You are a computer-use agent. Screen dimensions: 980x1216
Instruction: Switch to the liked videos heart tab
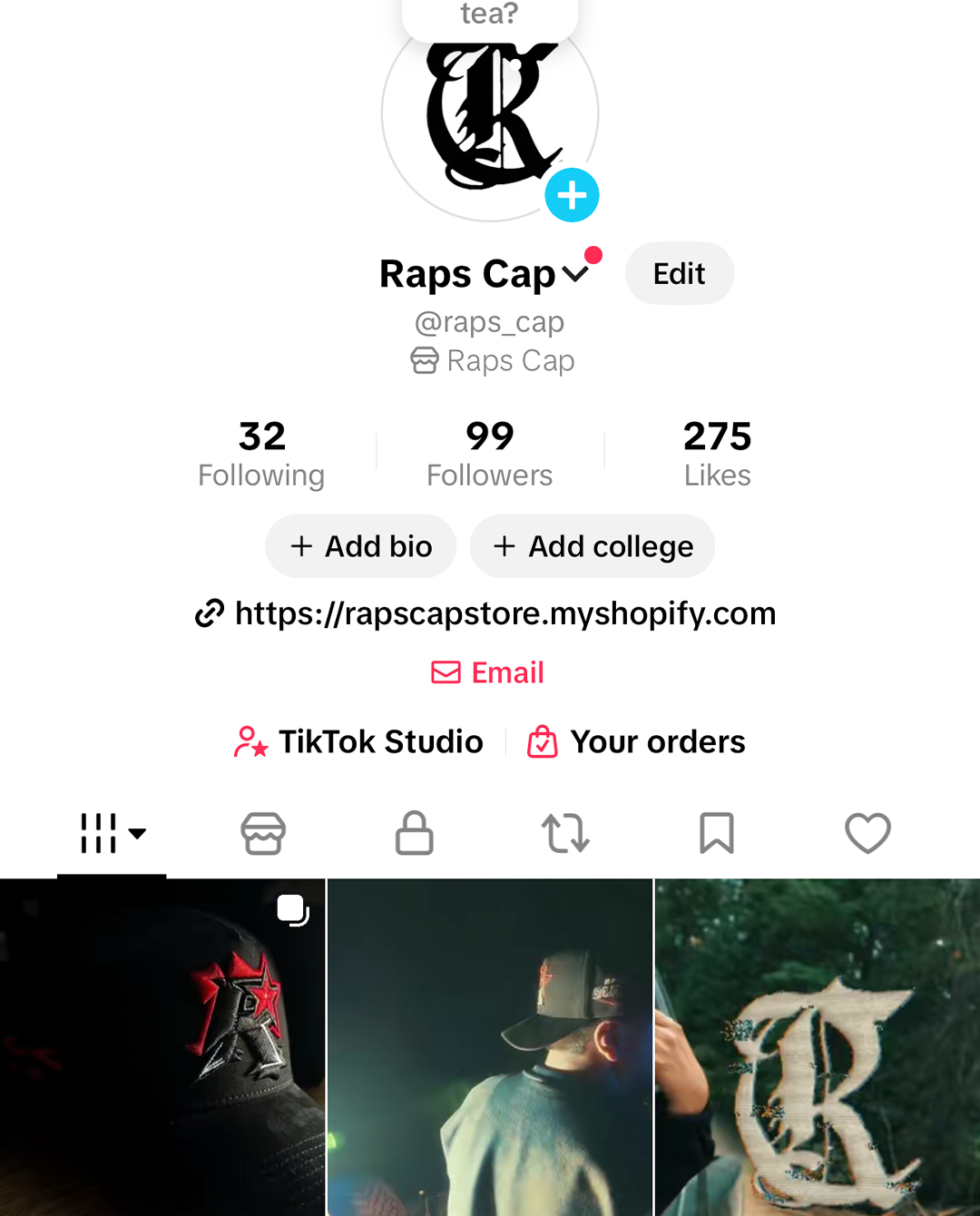pyautogui.click(x=867, y=833)
